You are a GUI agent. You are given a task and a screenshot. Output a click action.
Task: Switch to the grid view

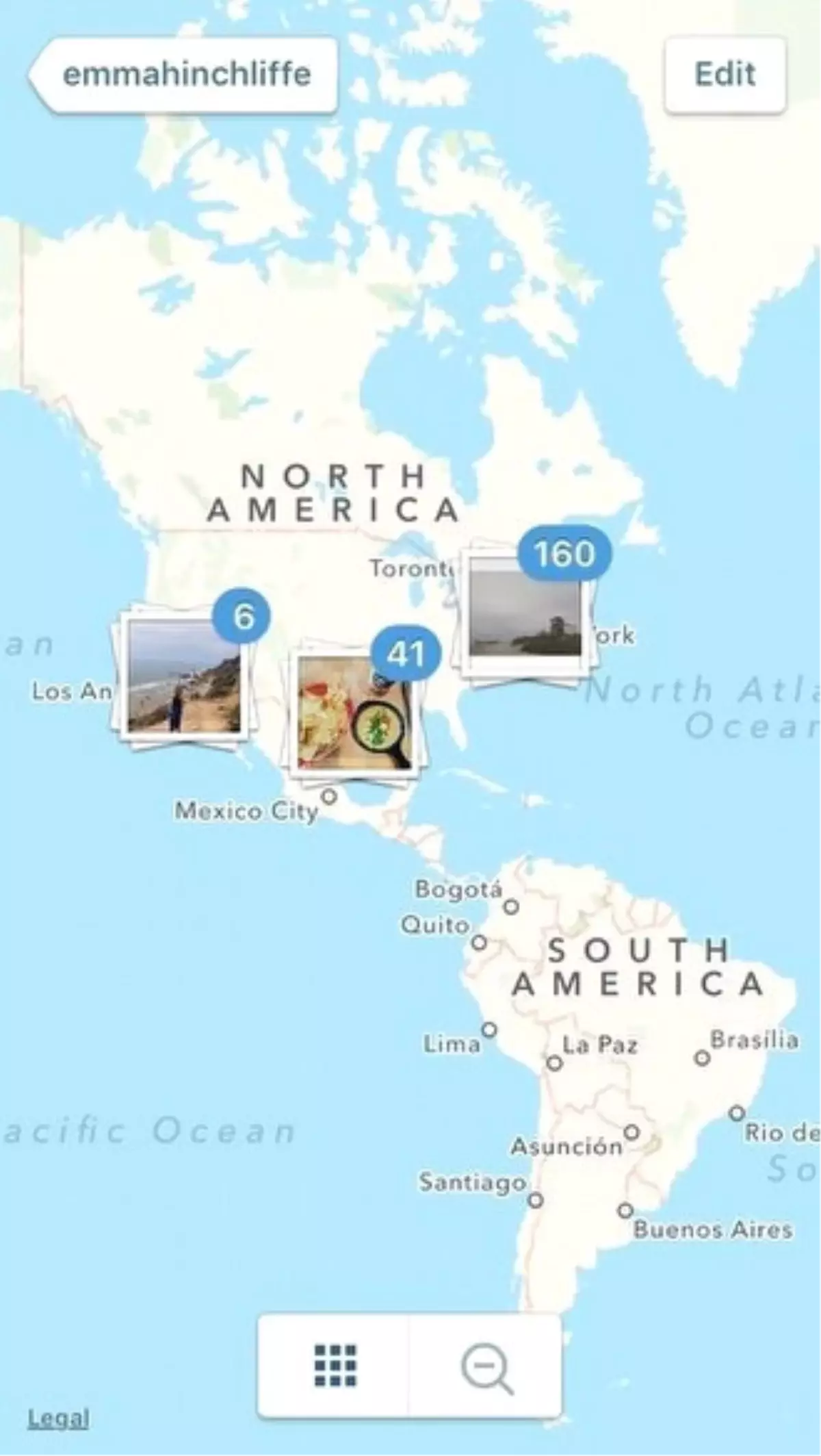(x=335, y=1366)
